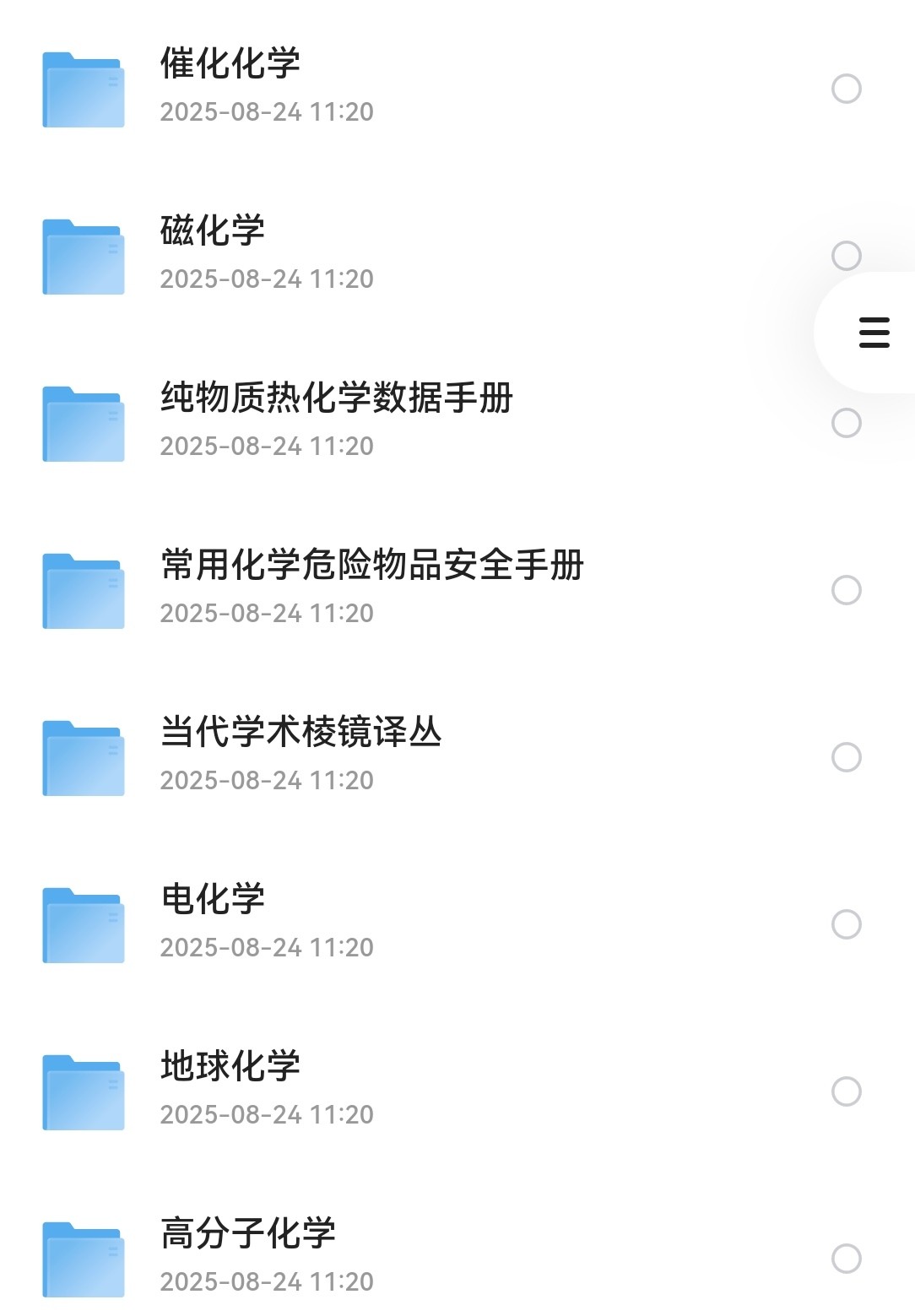Select the 磁化学 folder circle
This screenshot has width=915, height=1316.
[x=847, y=256]
